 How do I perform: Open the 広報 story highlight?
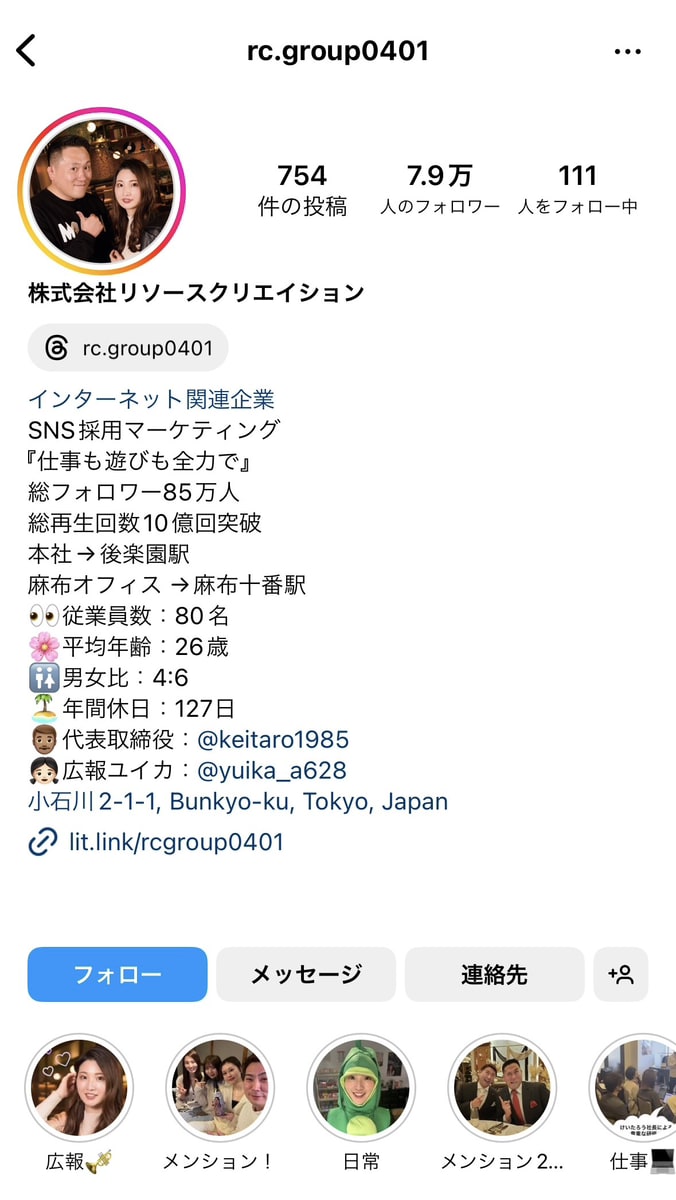[x=79, y=1088]
